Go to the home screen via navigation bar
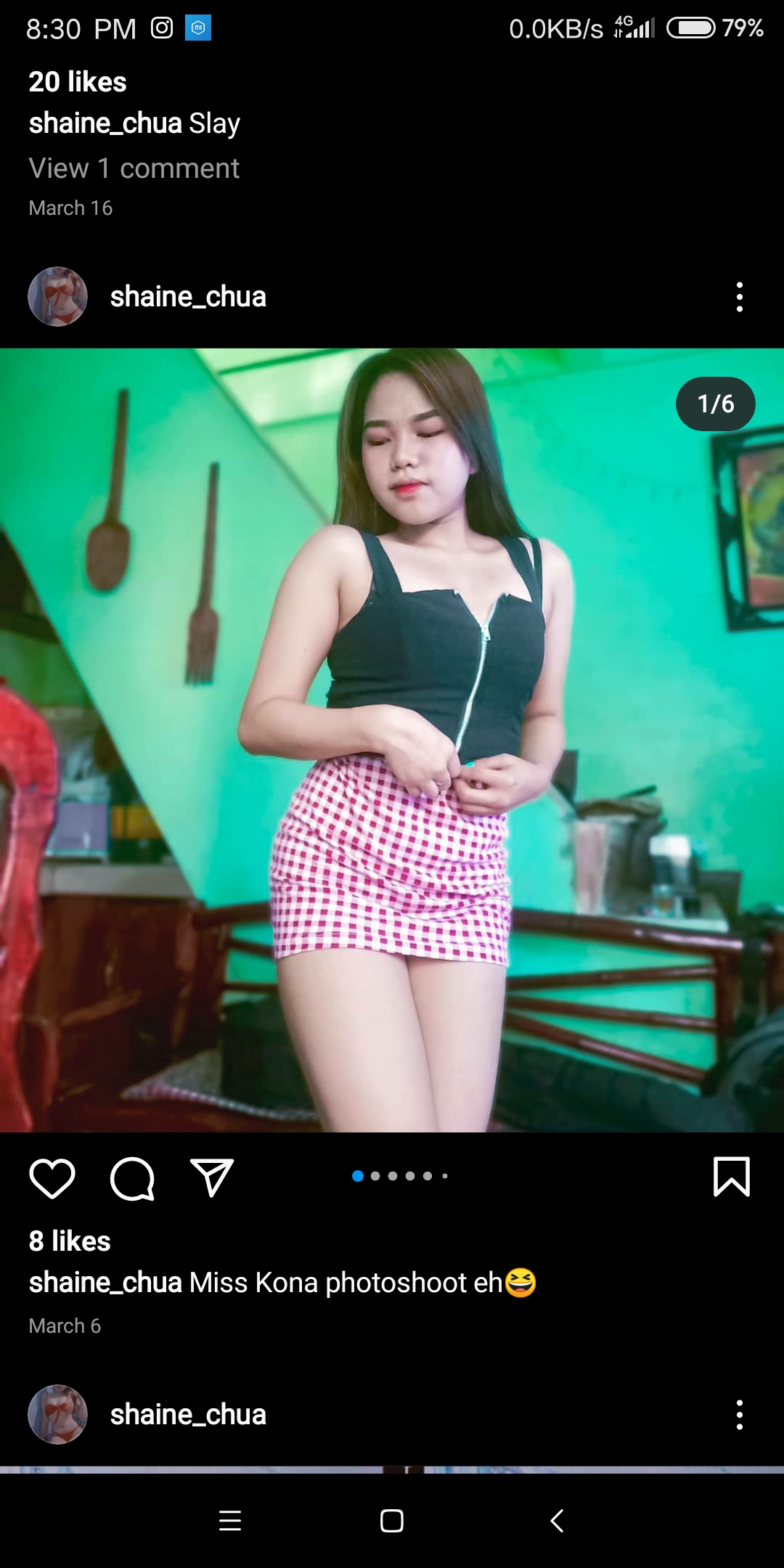784x1568 pixels. point(392,1521)
